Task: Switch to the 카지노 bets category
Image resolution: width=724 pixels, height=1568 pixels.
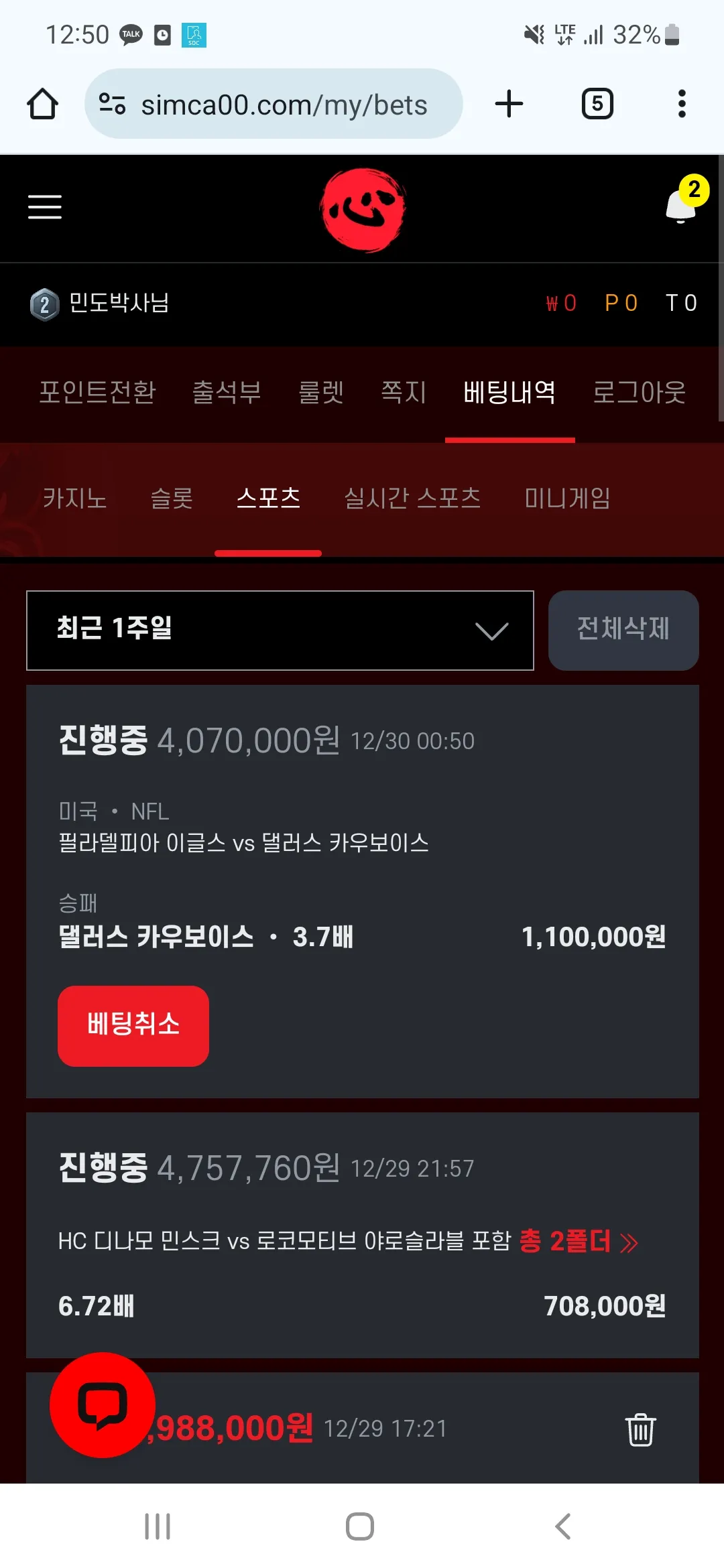Action: (x=74, y=499)
